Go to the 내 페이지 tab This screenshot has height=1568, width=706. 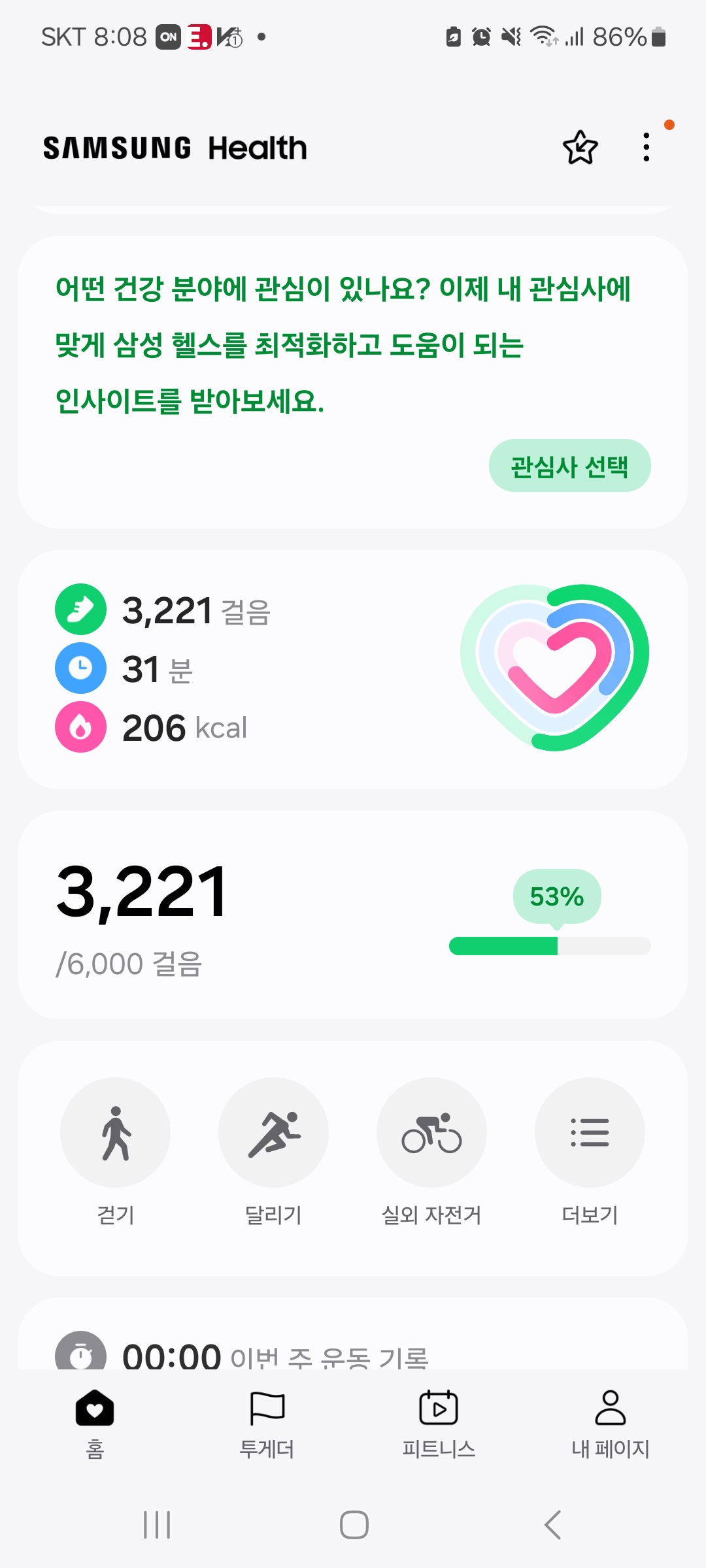tap(610, 1424)
